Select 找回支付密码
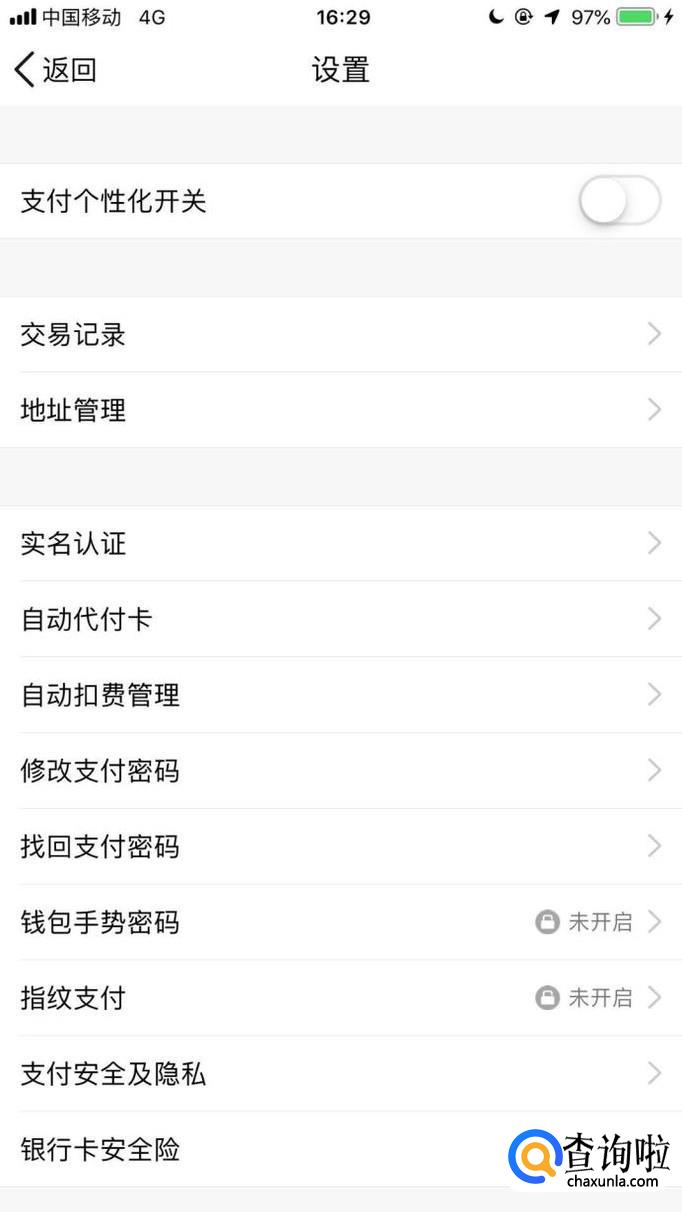 click(340, 847)
